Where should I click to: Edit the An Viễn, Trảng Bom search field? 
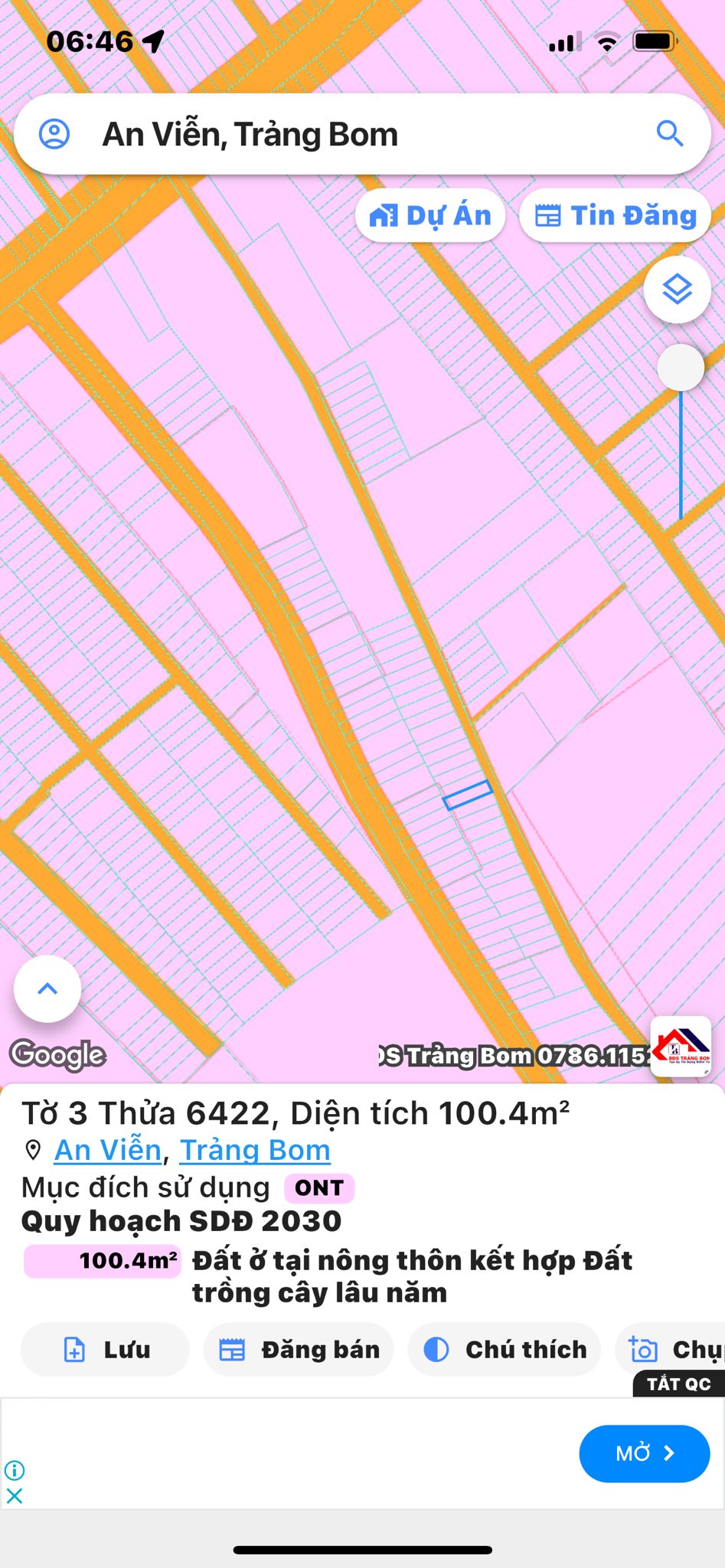pos(345,135)
